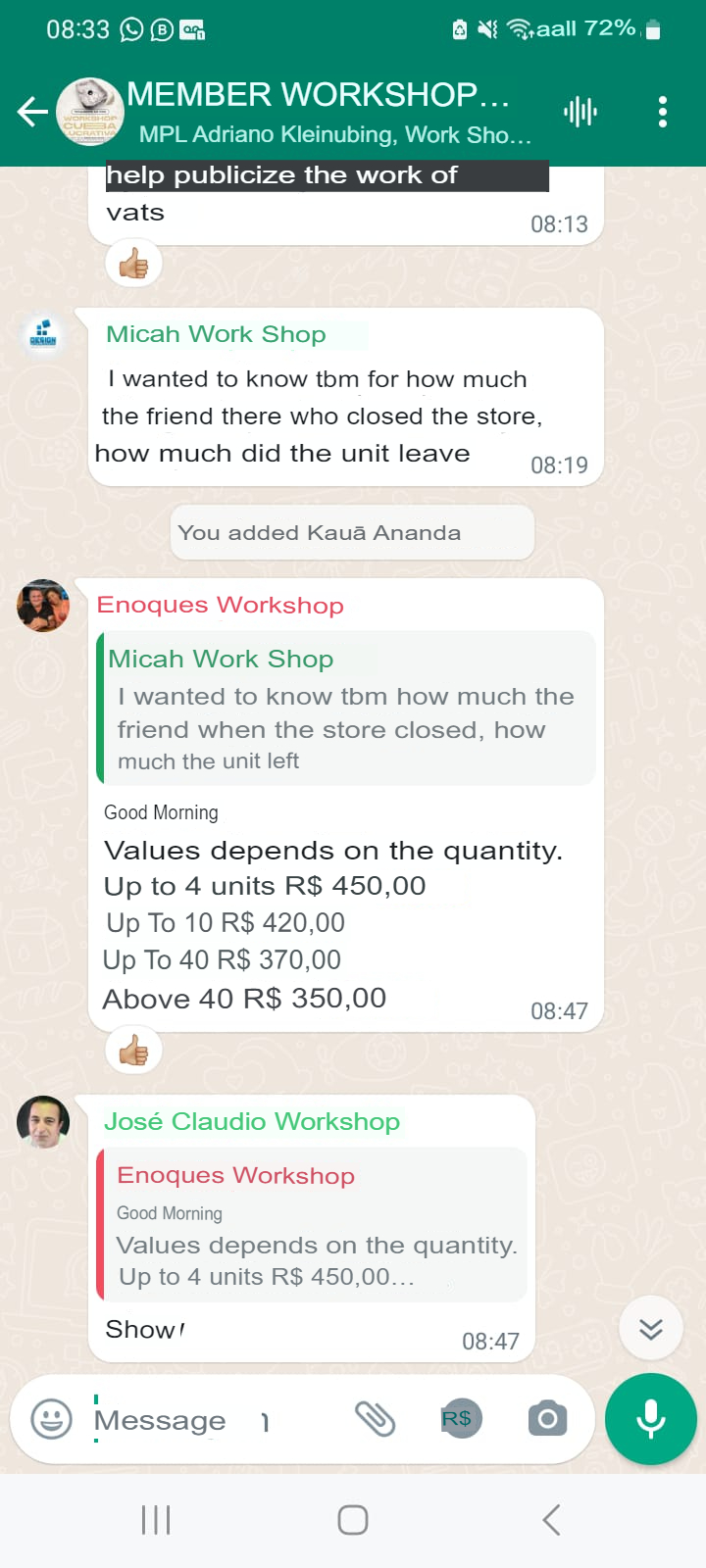Jump to the quoted Enoques Workshop message

tap(314, 1225)
